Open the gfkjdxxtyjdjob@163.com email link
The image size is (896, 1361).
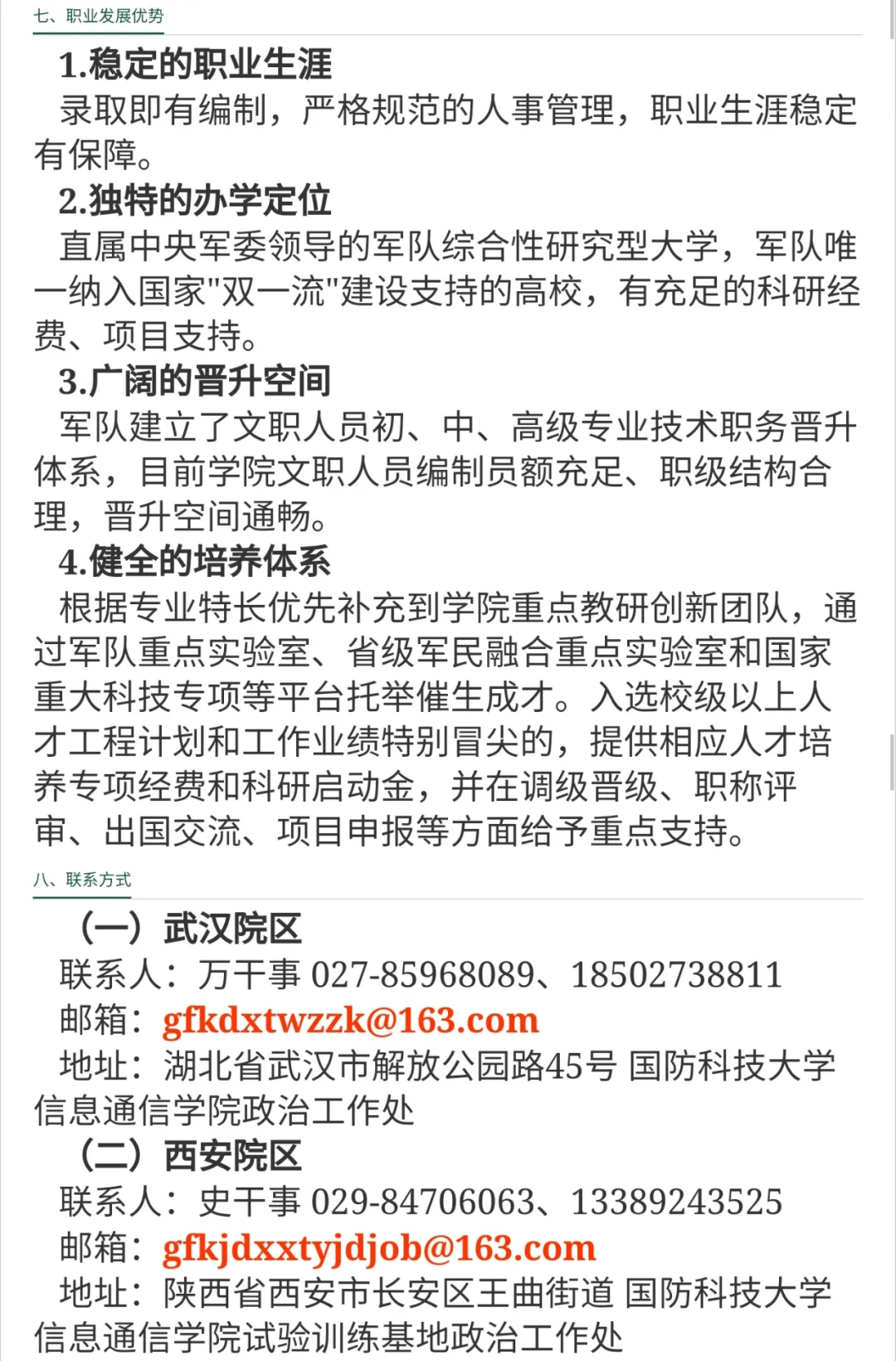click(x=379, y=1248)
